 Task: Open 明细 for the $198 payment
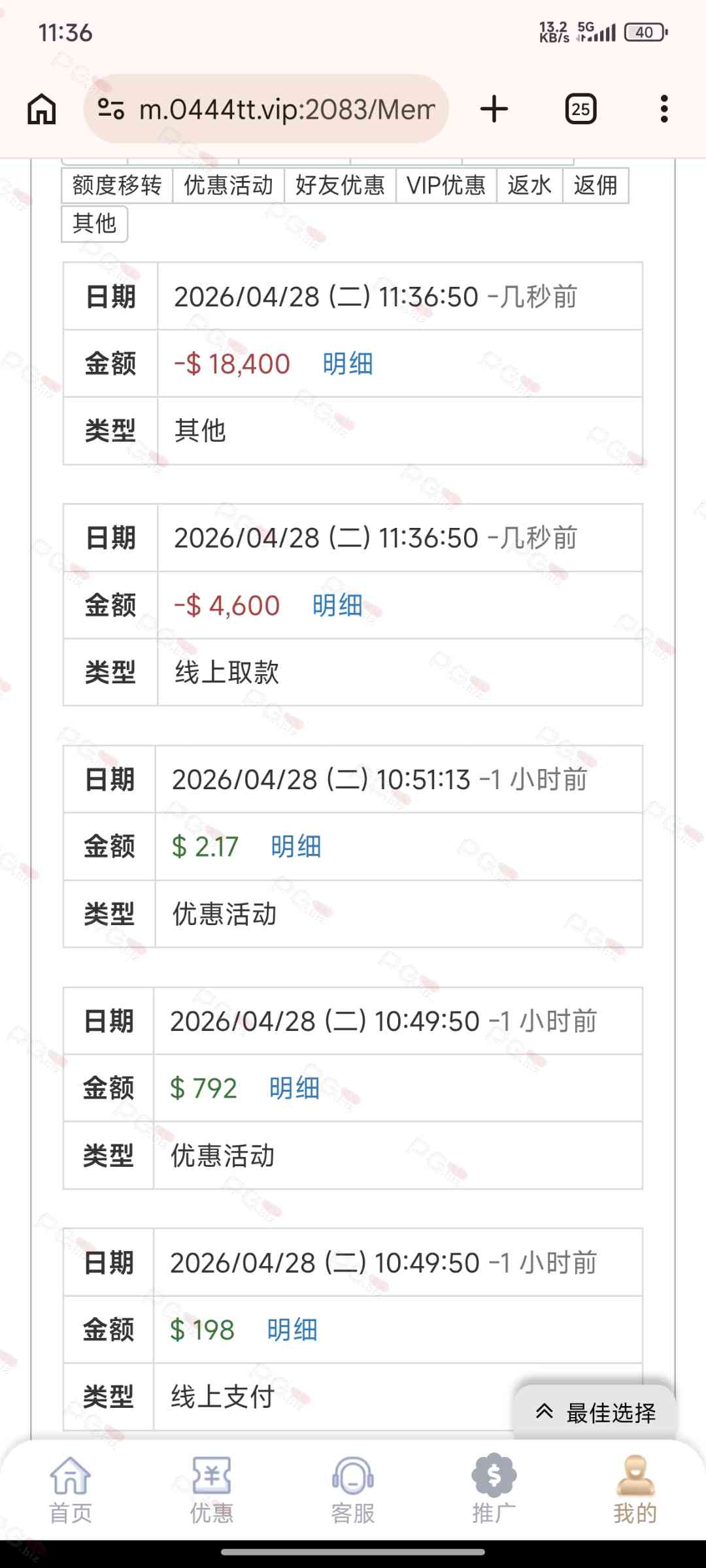pyautogui.click(x=292, y=1330)
